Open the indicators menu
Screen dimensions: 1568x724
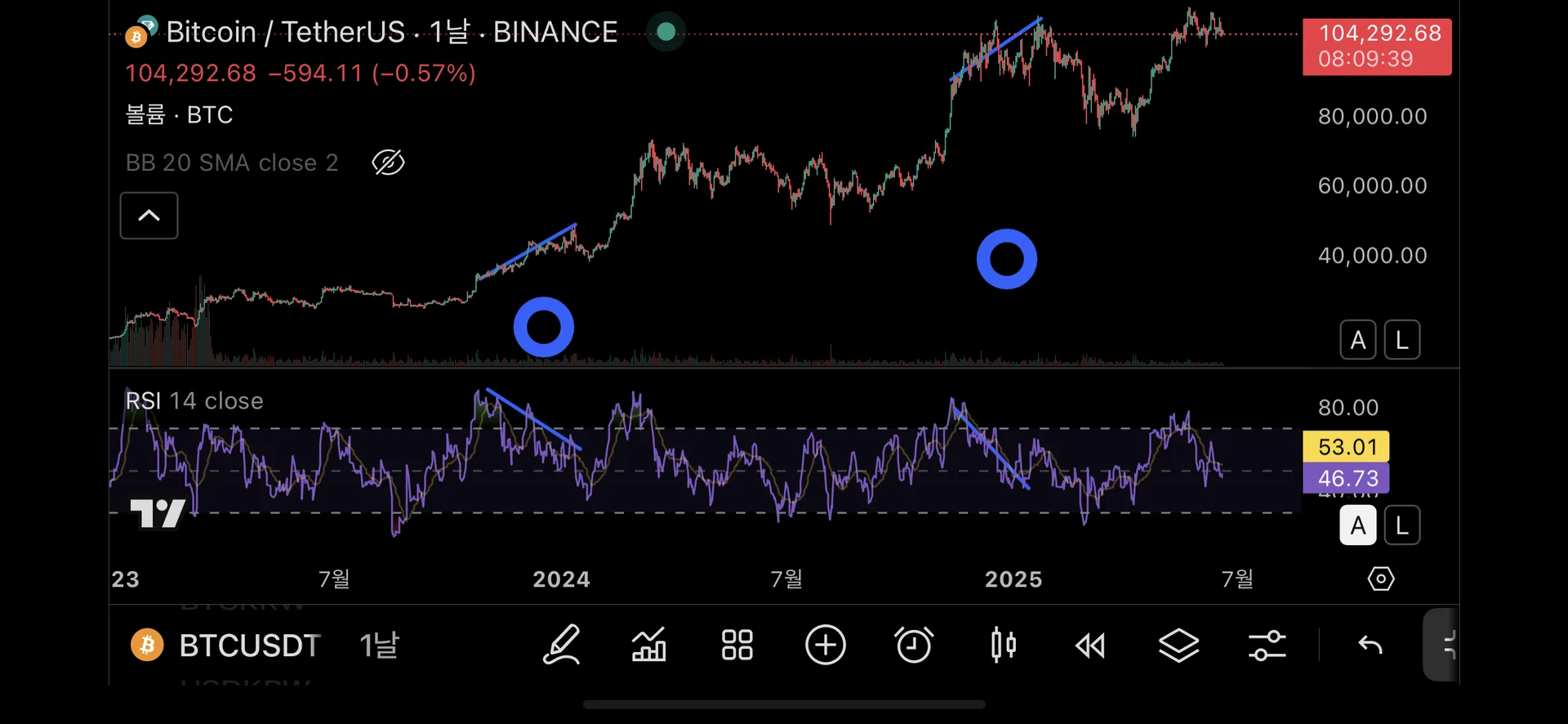[649, 646]
